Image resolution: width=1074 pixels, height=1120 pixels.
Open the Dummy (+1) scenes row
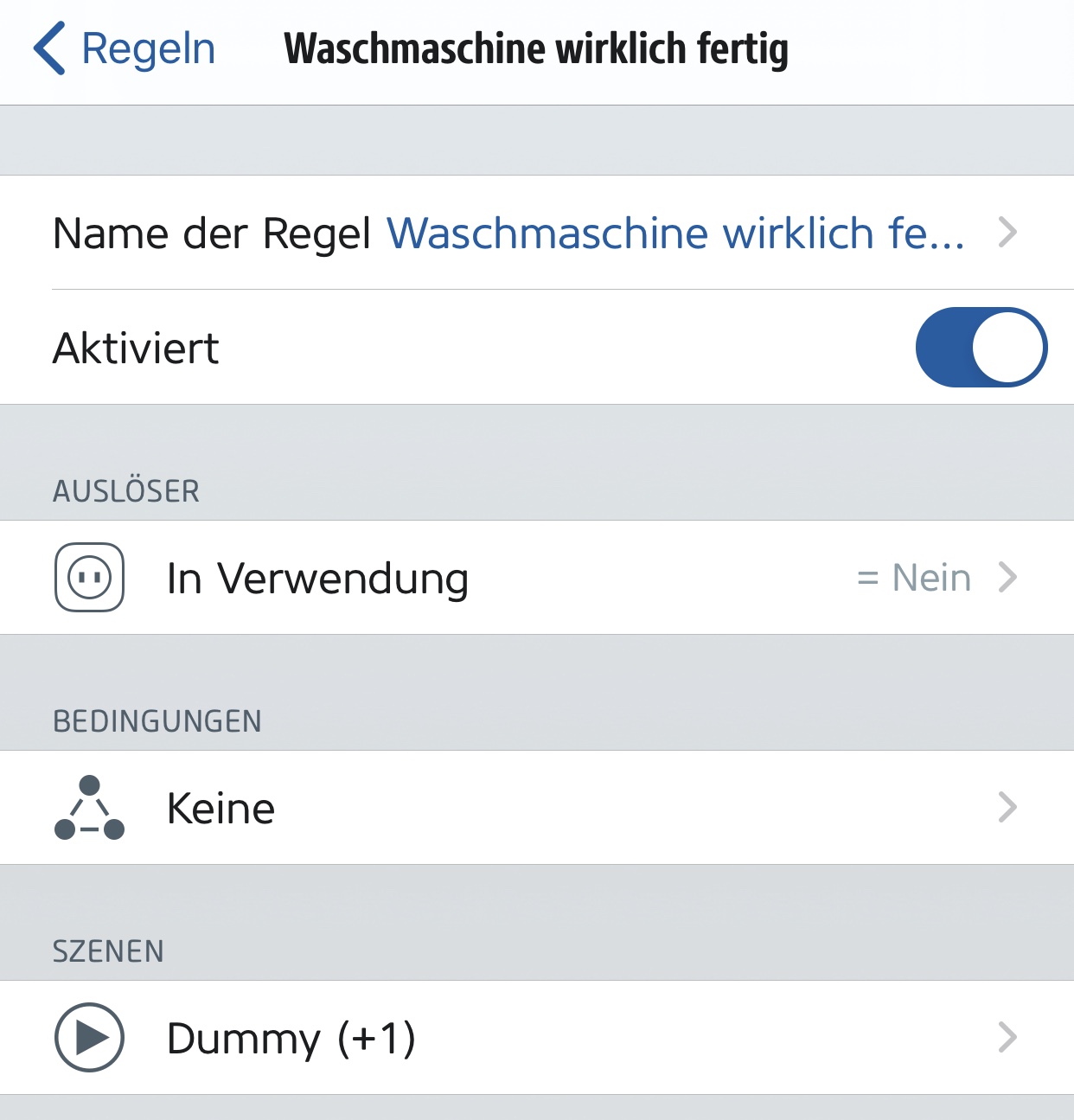(x=536, y=1038)
